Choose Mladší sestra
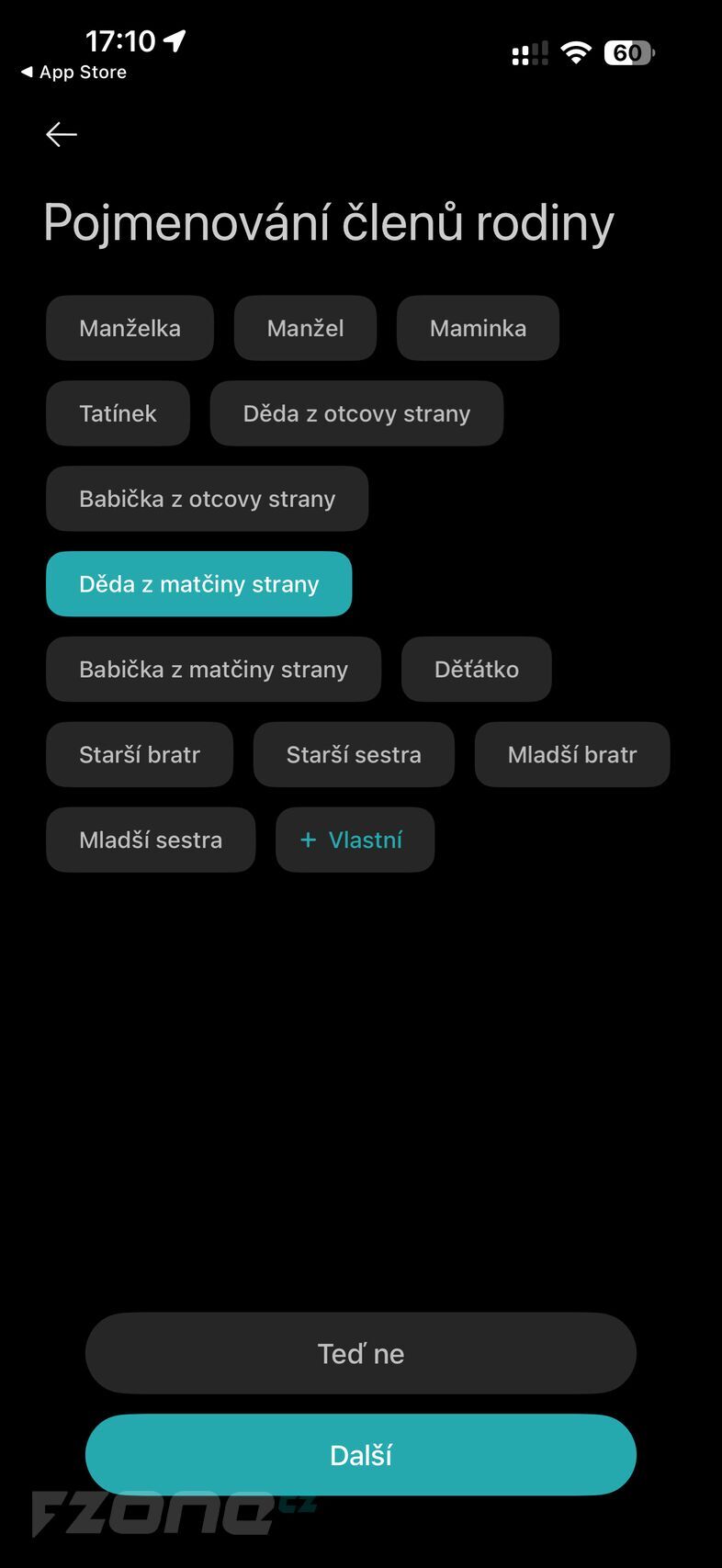722x1568 pixels. (151, 840)
